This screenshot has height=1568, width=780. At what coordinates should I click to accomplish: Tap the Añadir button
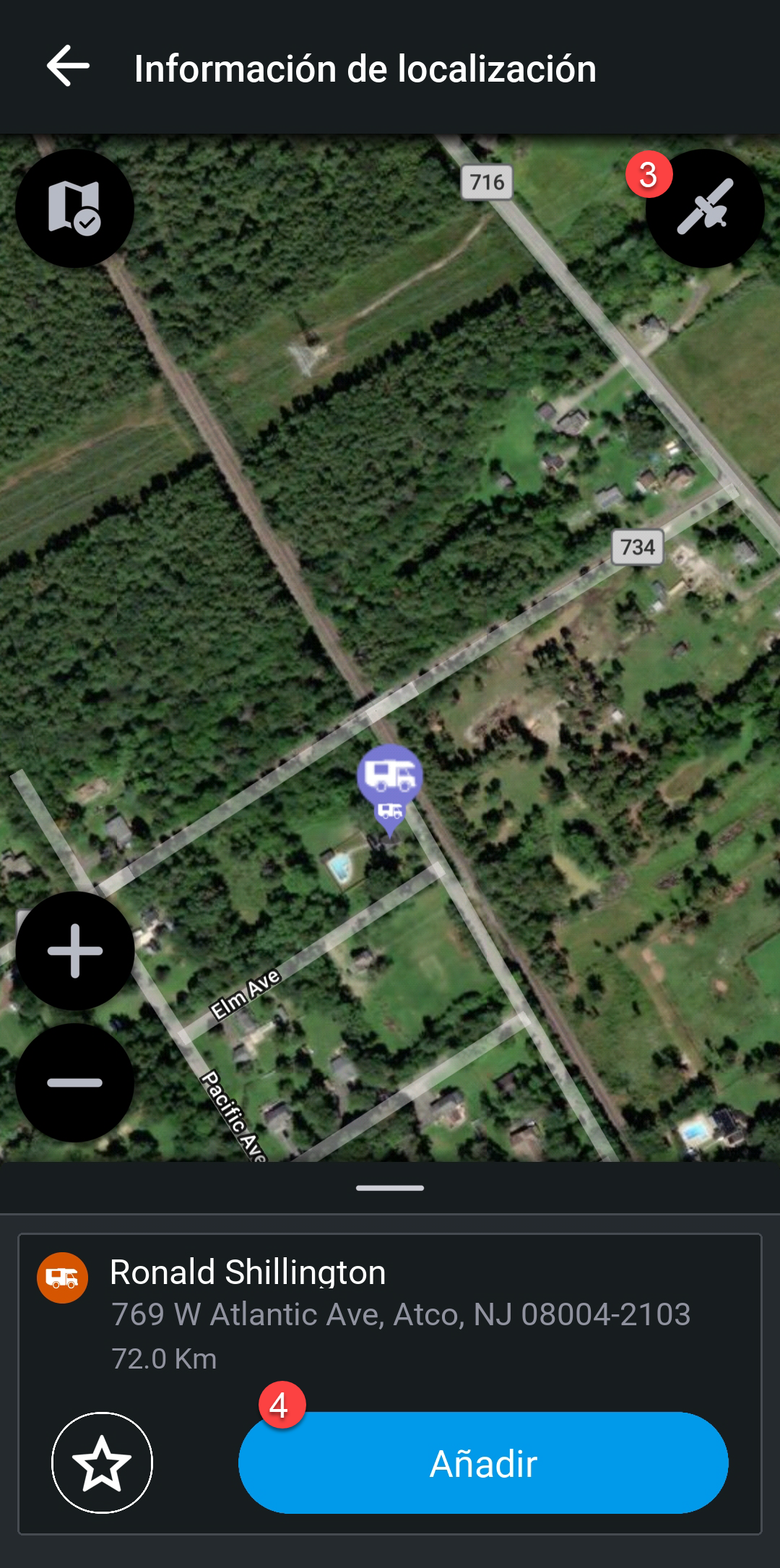click(482, 1463)
